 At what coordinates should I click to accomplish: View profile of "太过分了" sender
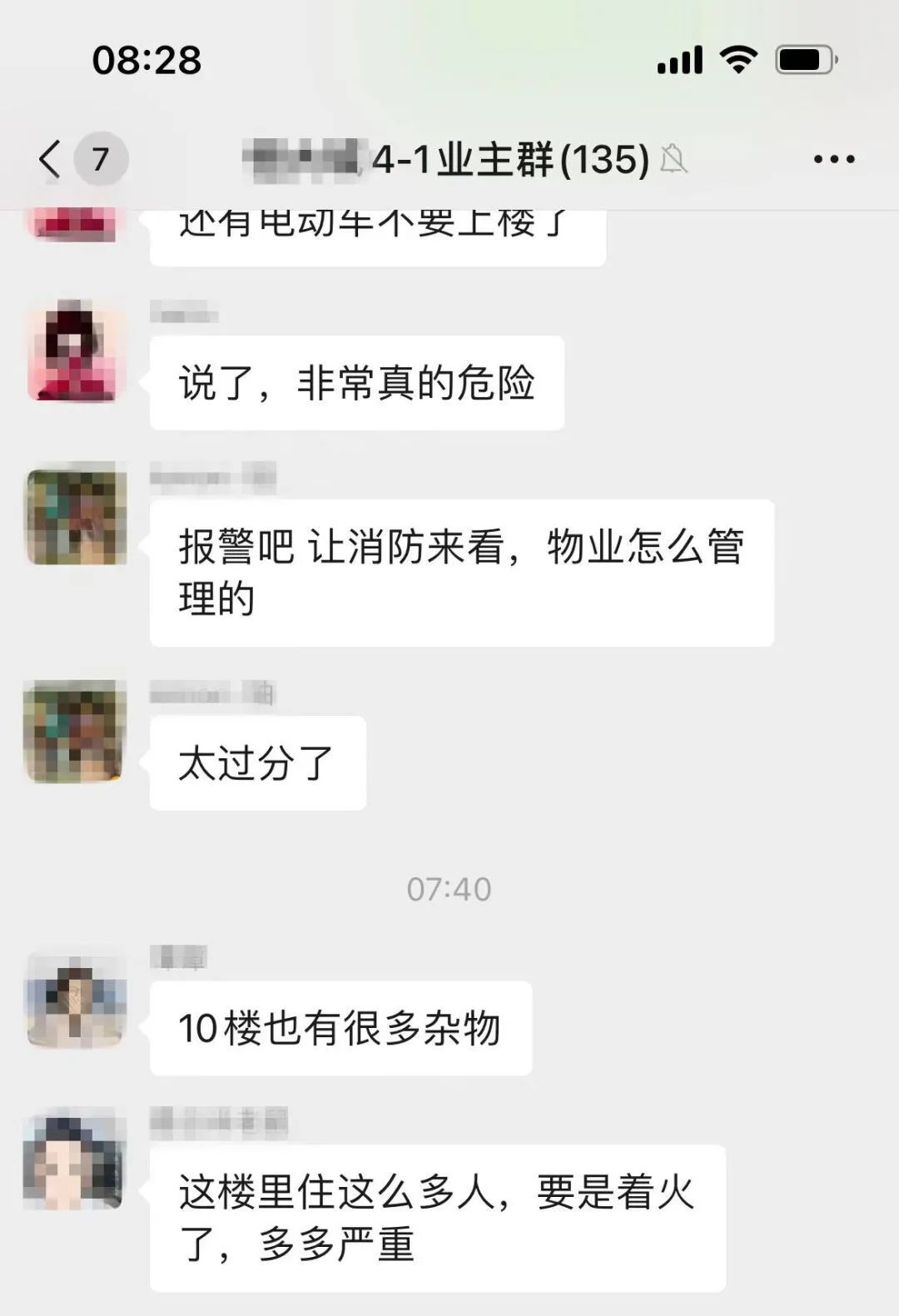click(x=75, y=731)
